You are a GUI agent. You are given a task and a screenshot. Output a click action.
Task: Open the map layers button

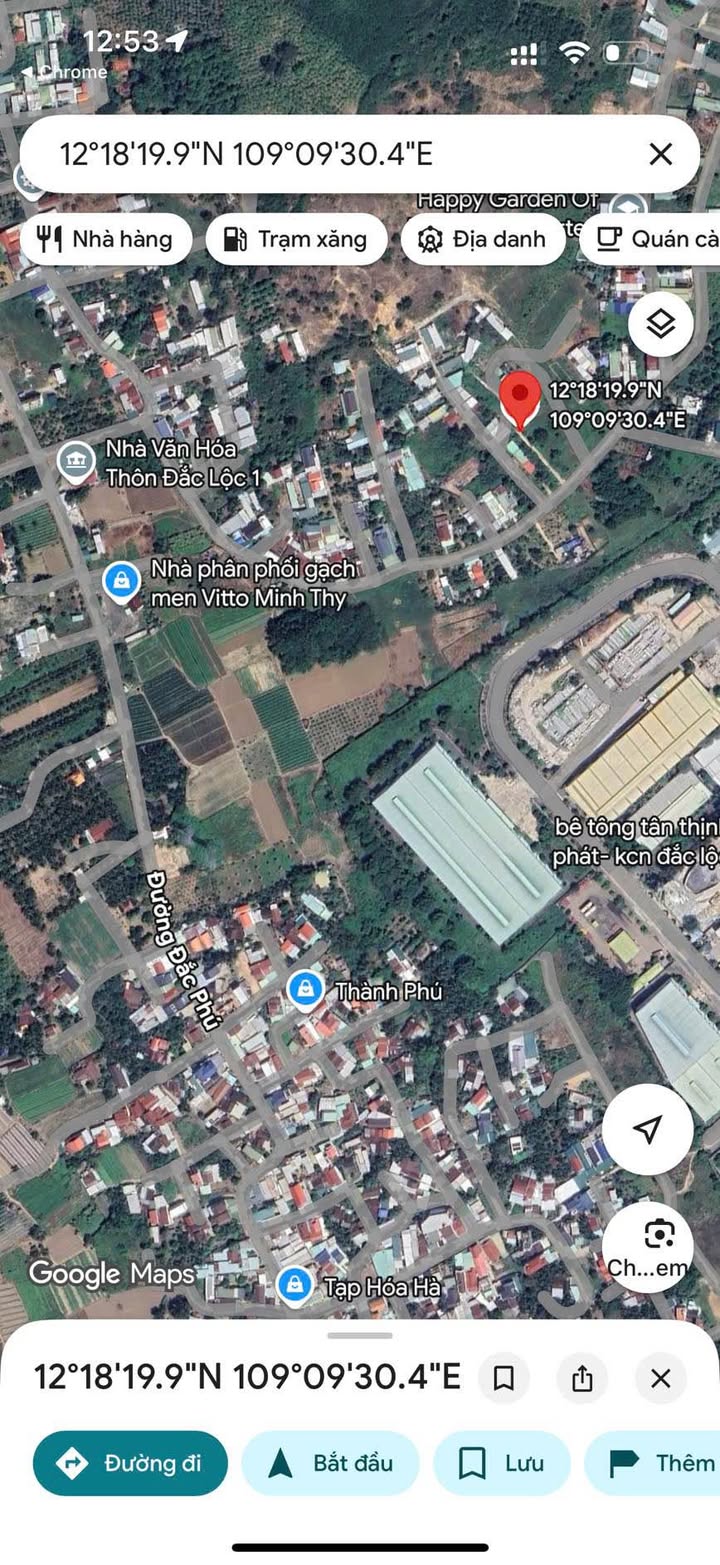pos(660,324)
